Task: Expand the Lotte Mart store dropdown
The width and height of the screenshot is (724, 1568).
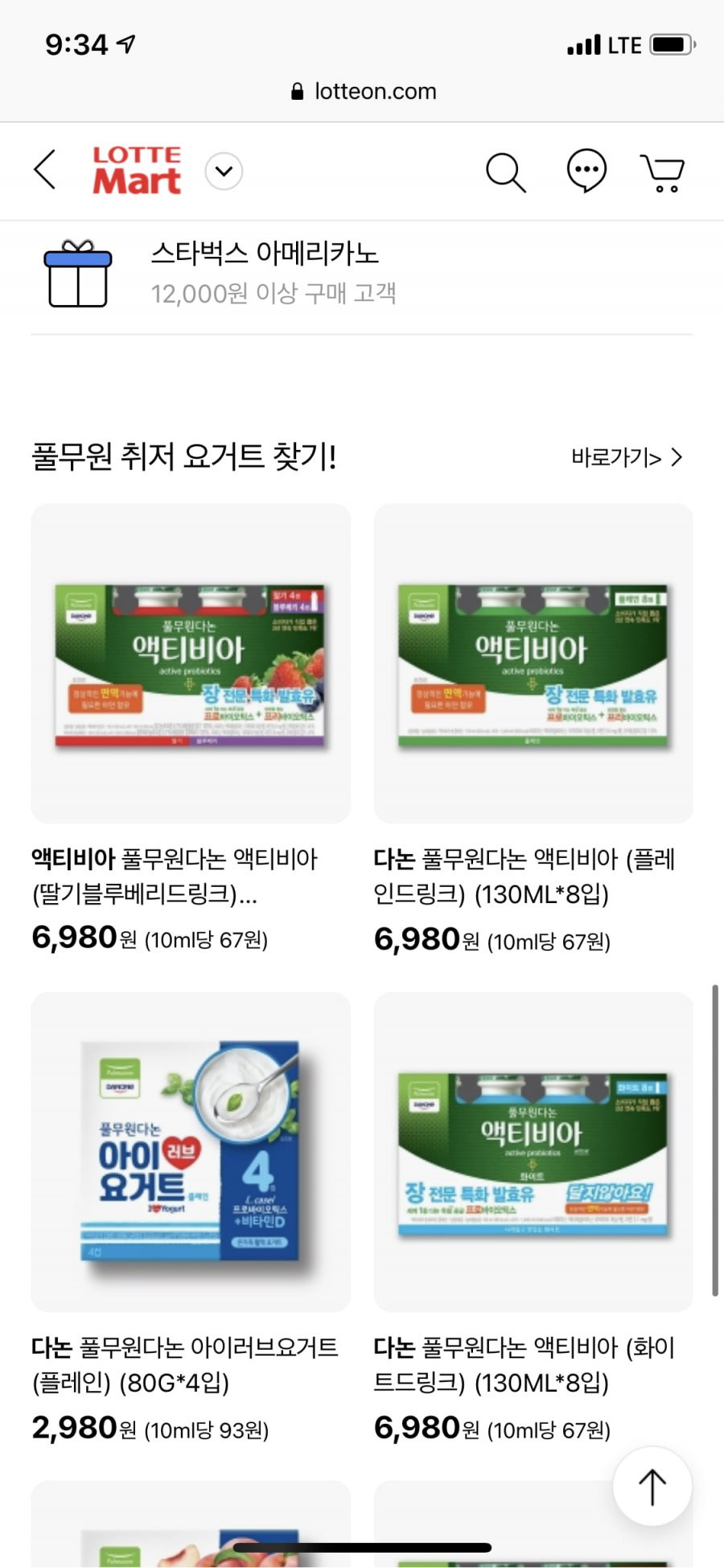Action: [x=224, y=171]
